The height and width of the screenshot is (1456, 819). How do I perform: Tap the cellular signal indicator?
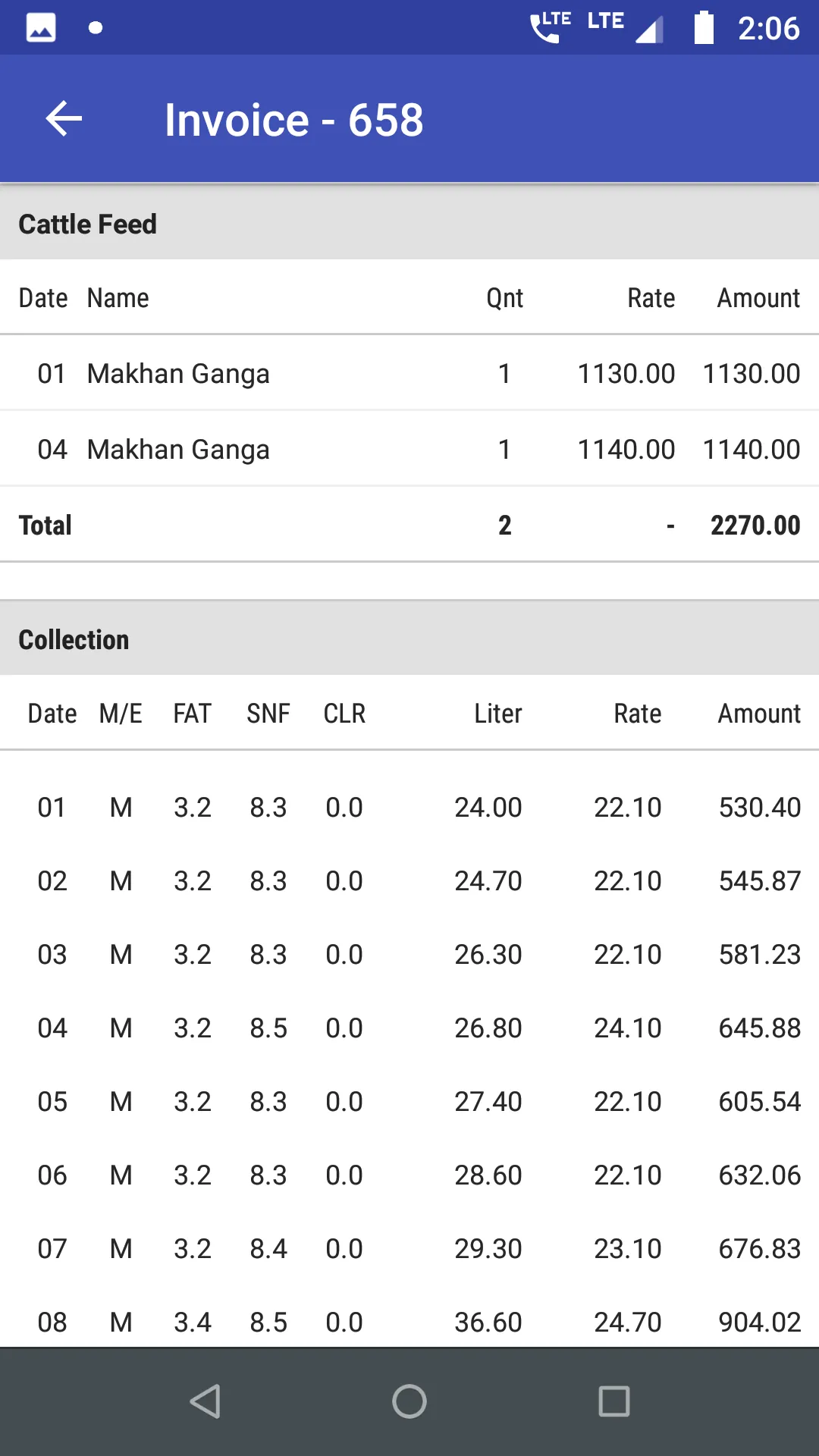pyautogui.click(x=650, y=30)
